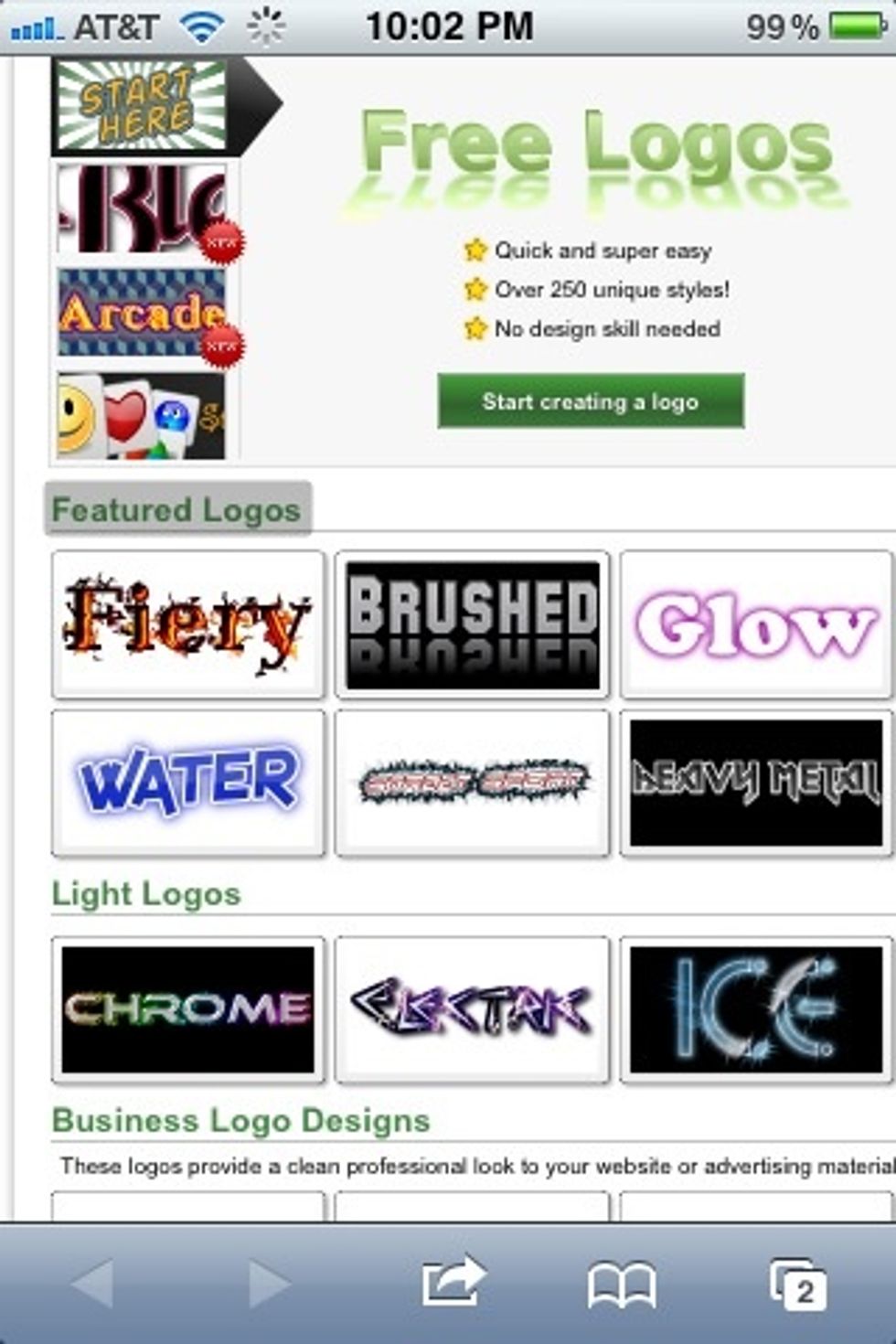Choose the Ice light logo

click(x=756, y=1009)
